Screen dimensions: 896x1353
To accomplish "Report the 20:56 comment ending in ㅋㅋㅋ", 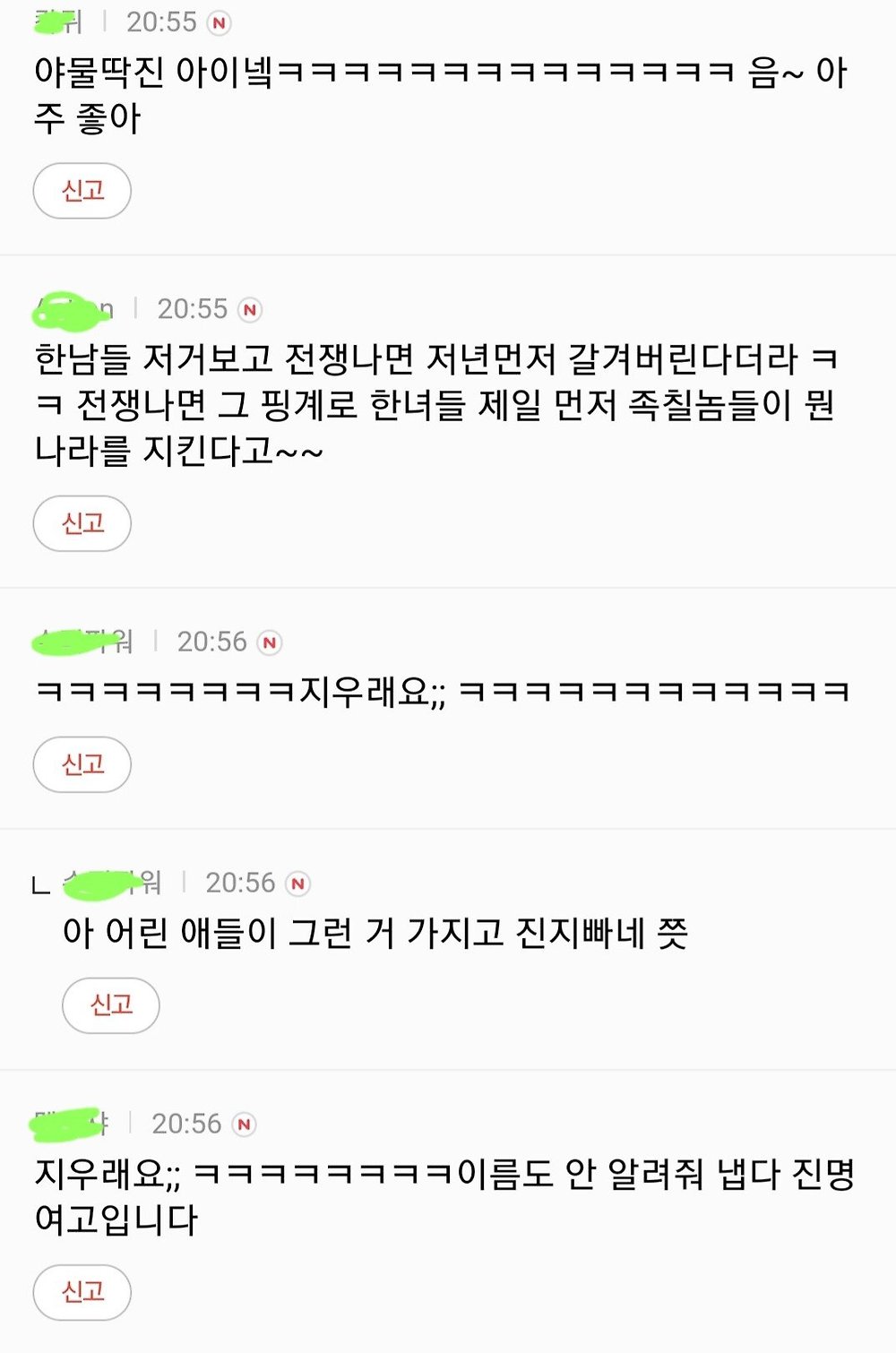I will 82,764.
